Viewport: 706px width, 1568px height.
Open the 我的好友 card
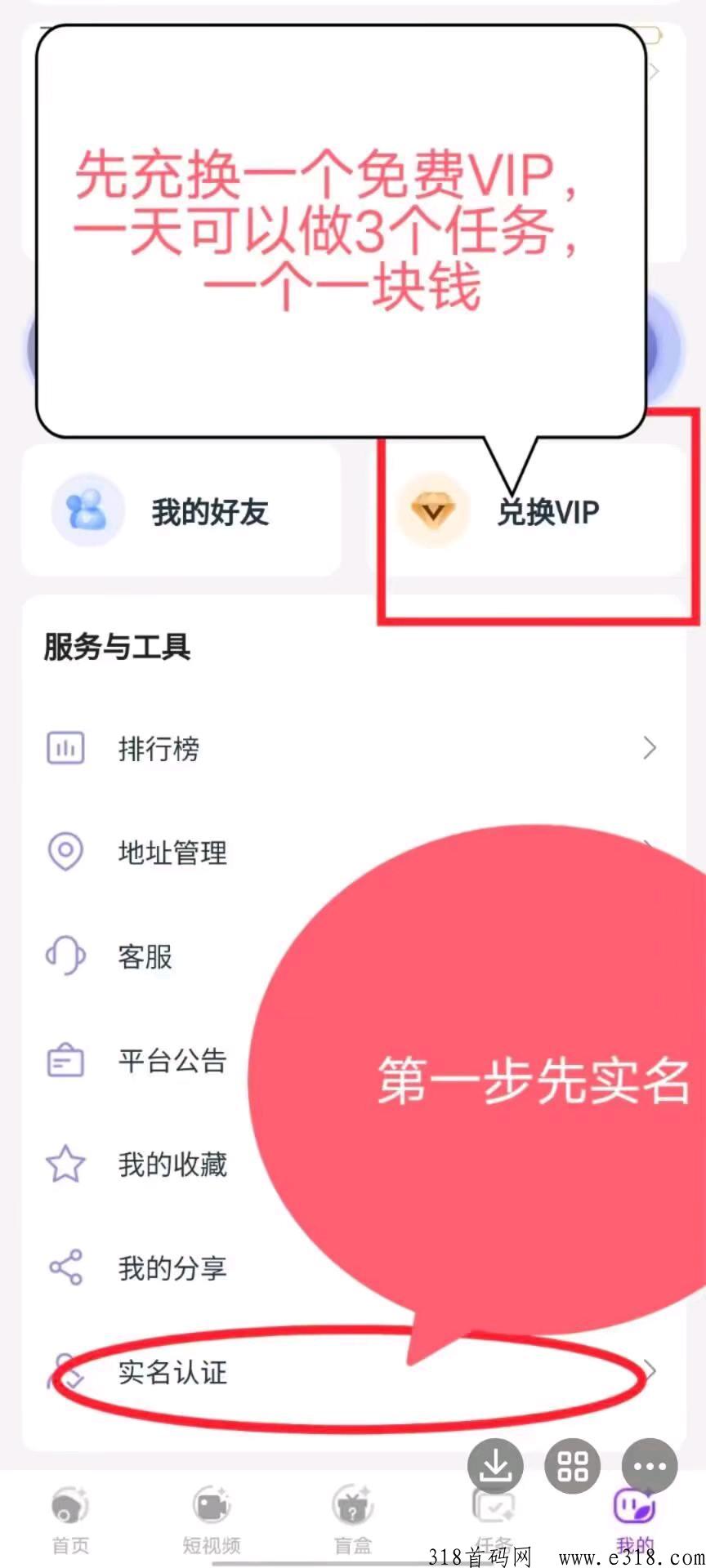coord(181,512)
